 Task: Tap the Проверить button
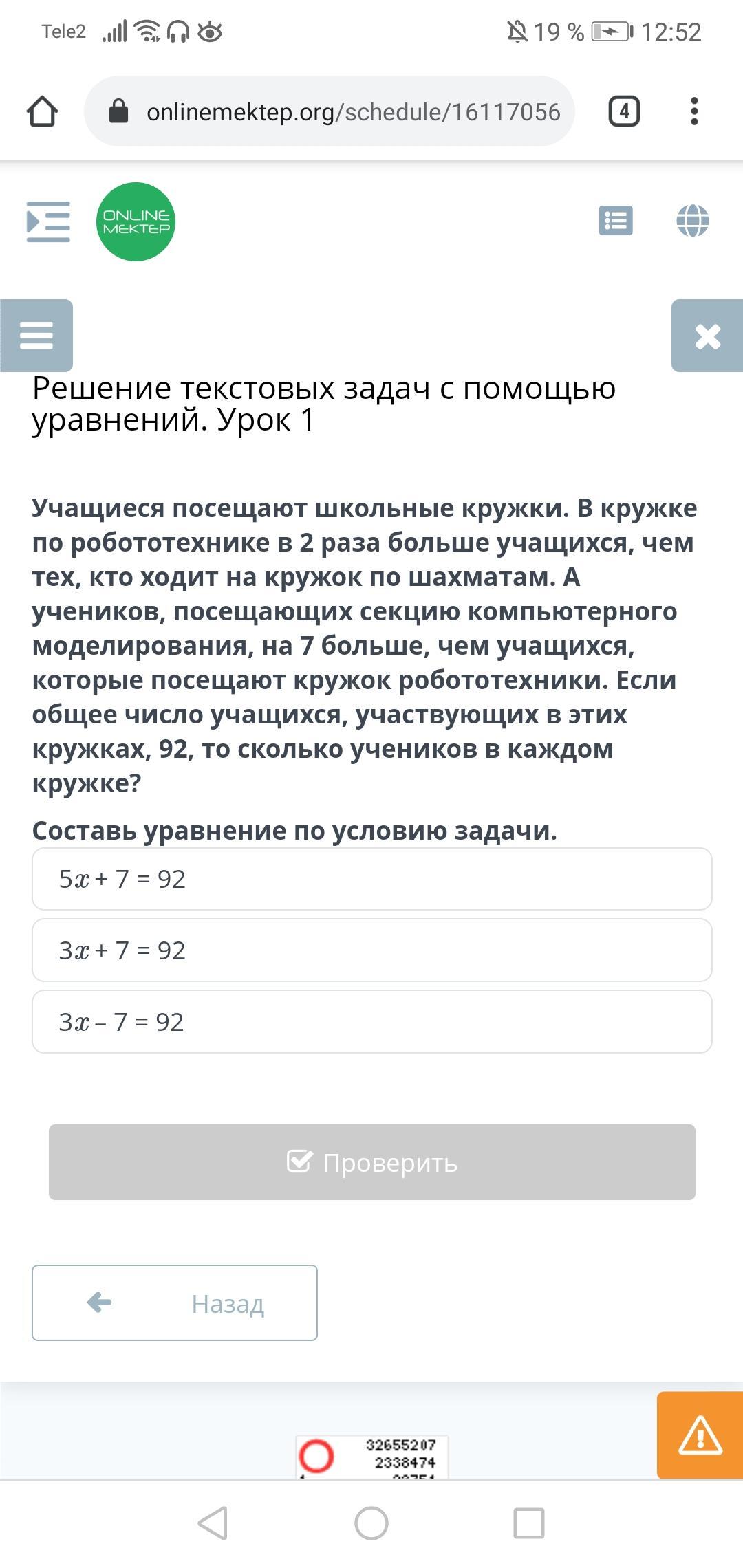[372, 1162]
